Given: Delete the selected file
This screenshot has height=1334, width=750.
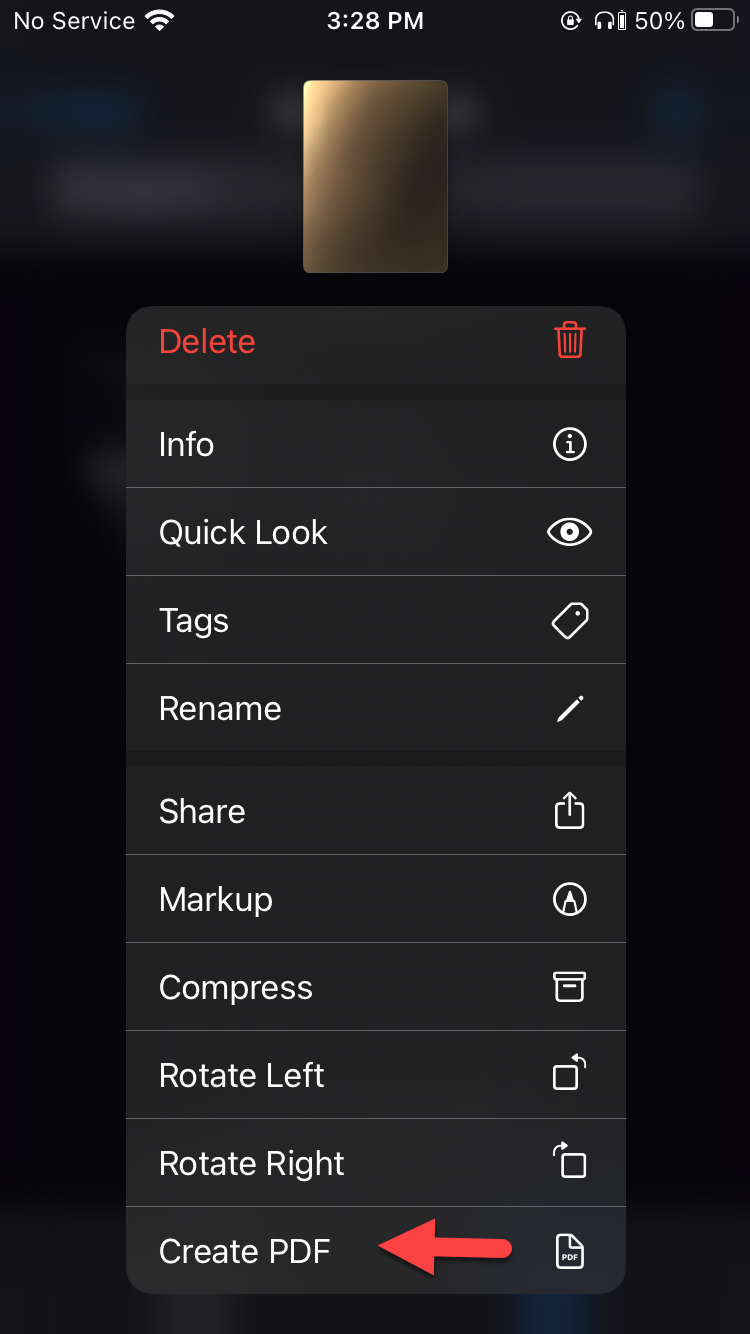Looking at the screenshot, I should (x=375, y=342).
